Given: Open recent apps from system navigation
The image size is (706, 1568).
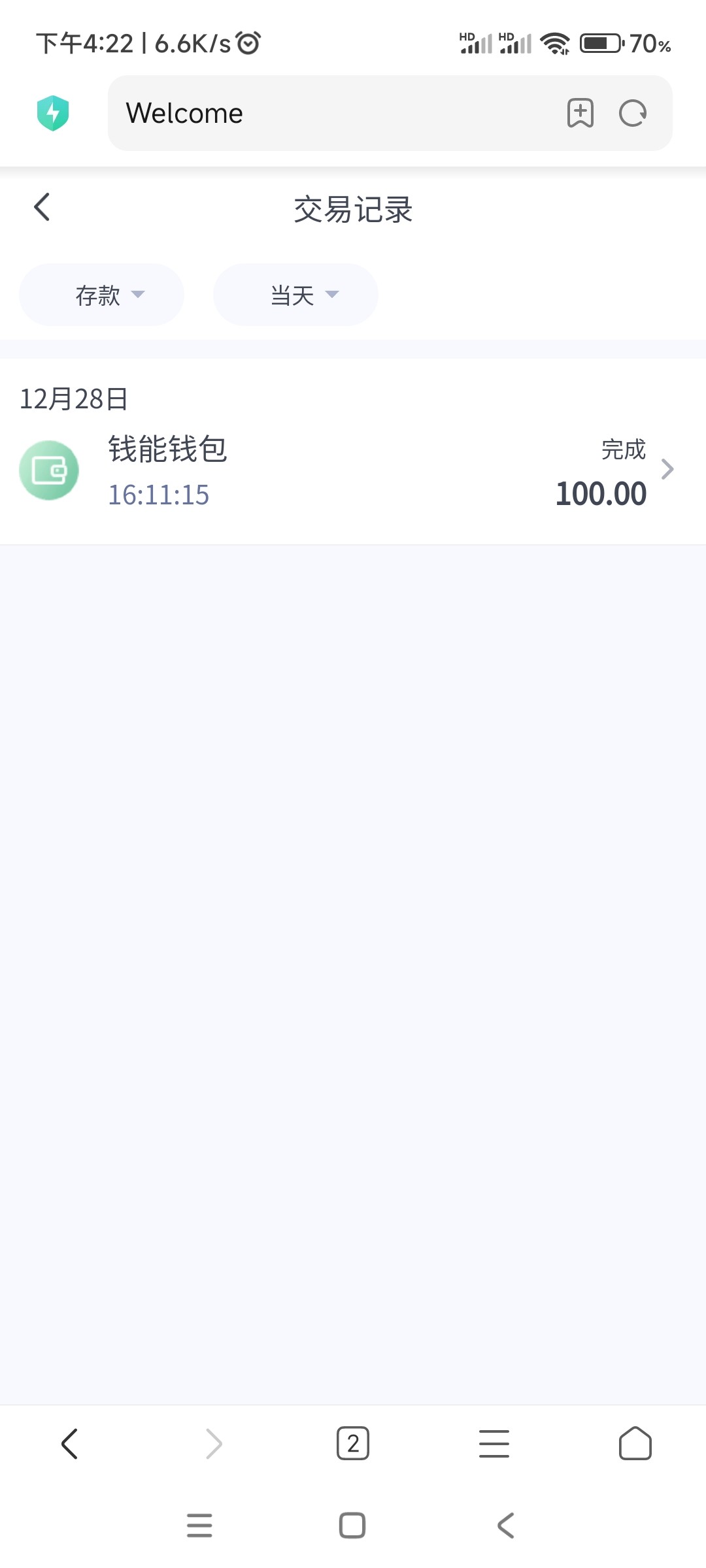Looking at the screenshot, I should point(199,1526).
